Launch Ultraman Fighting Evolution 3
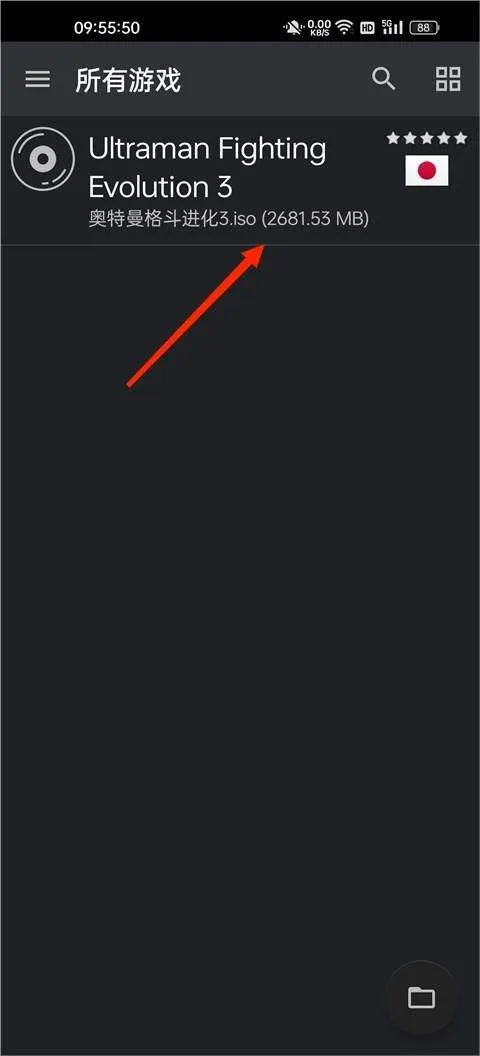This screenshot has width=480, height=1056. click(x=240, y=180)
